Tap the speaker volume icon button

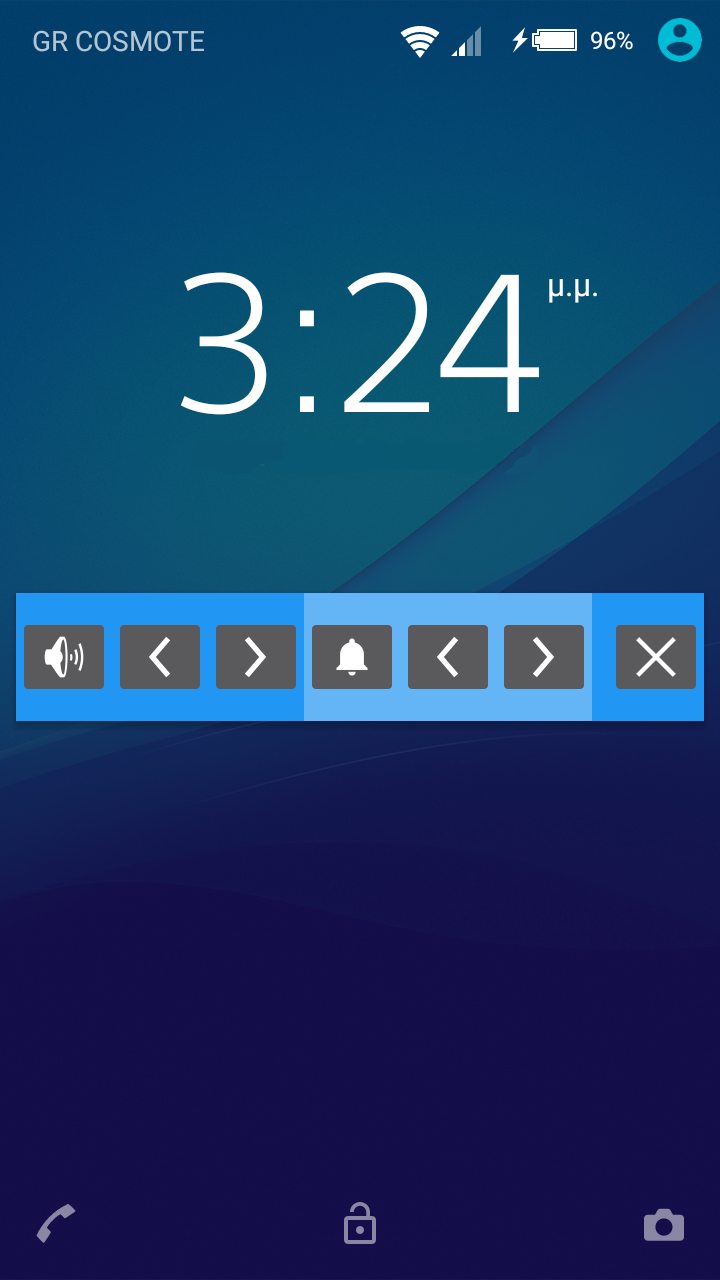(x=64, y=657)
